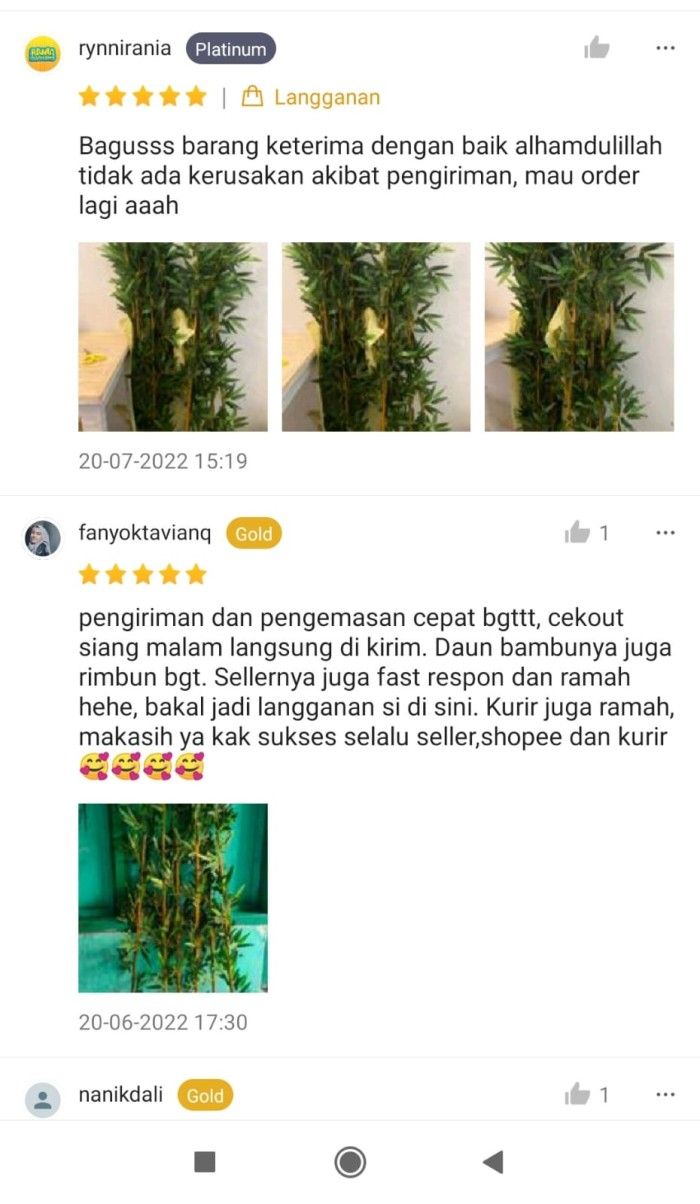Screen dimensions: 700x1204
Task: Open the overflow menu on fanyoktavianq's review
Action: click(665, 533)
